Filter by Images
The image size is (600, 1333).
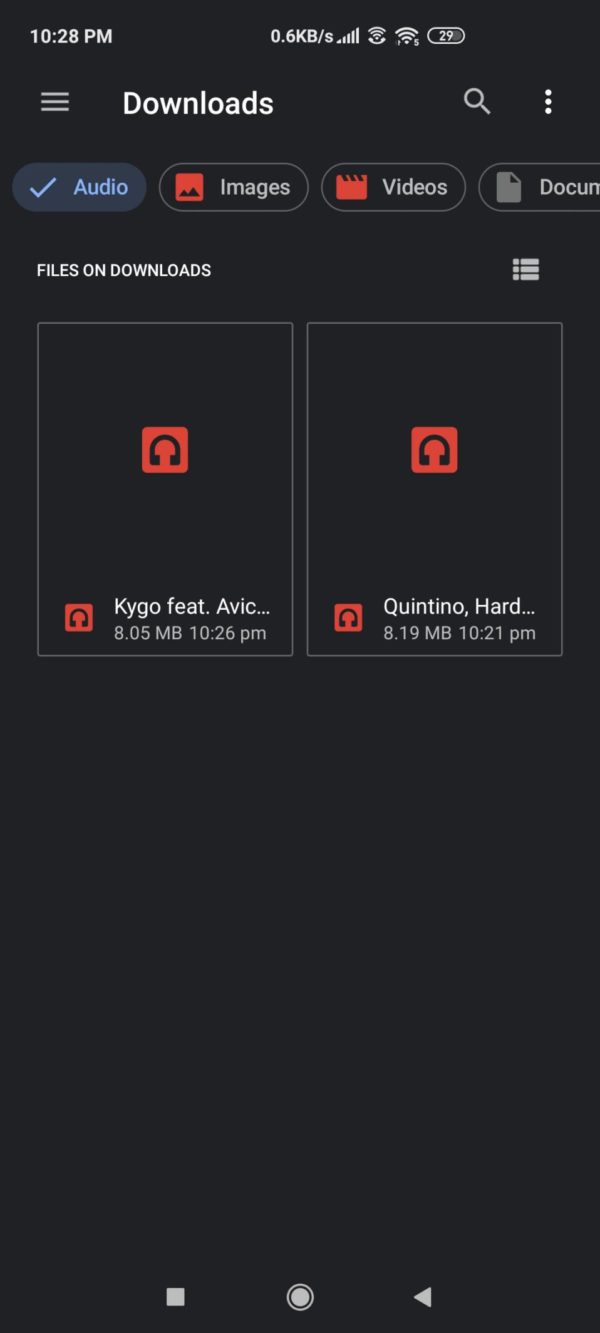[234, 187]
